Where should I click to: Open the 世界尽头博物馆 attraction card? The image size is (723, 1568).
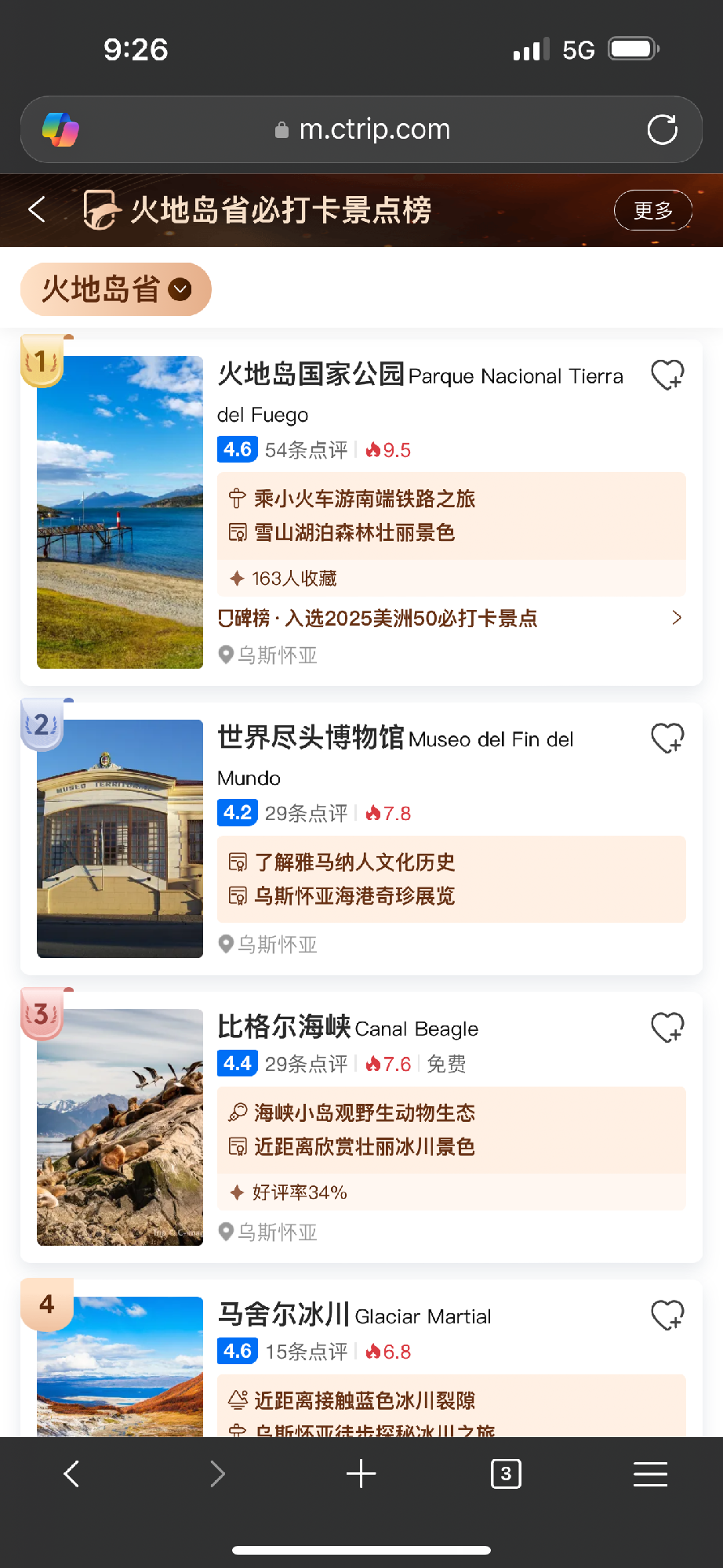tap(361, 839)
